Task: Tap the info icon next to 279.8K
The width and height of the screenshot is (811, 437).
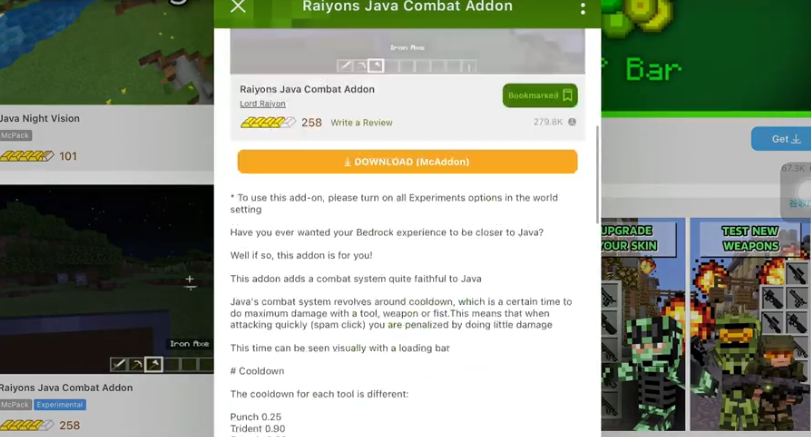Action: click(x=572, y=122)
